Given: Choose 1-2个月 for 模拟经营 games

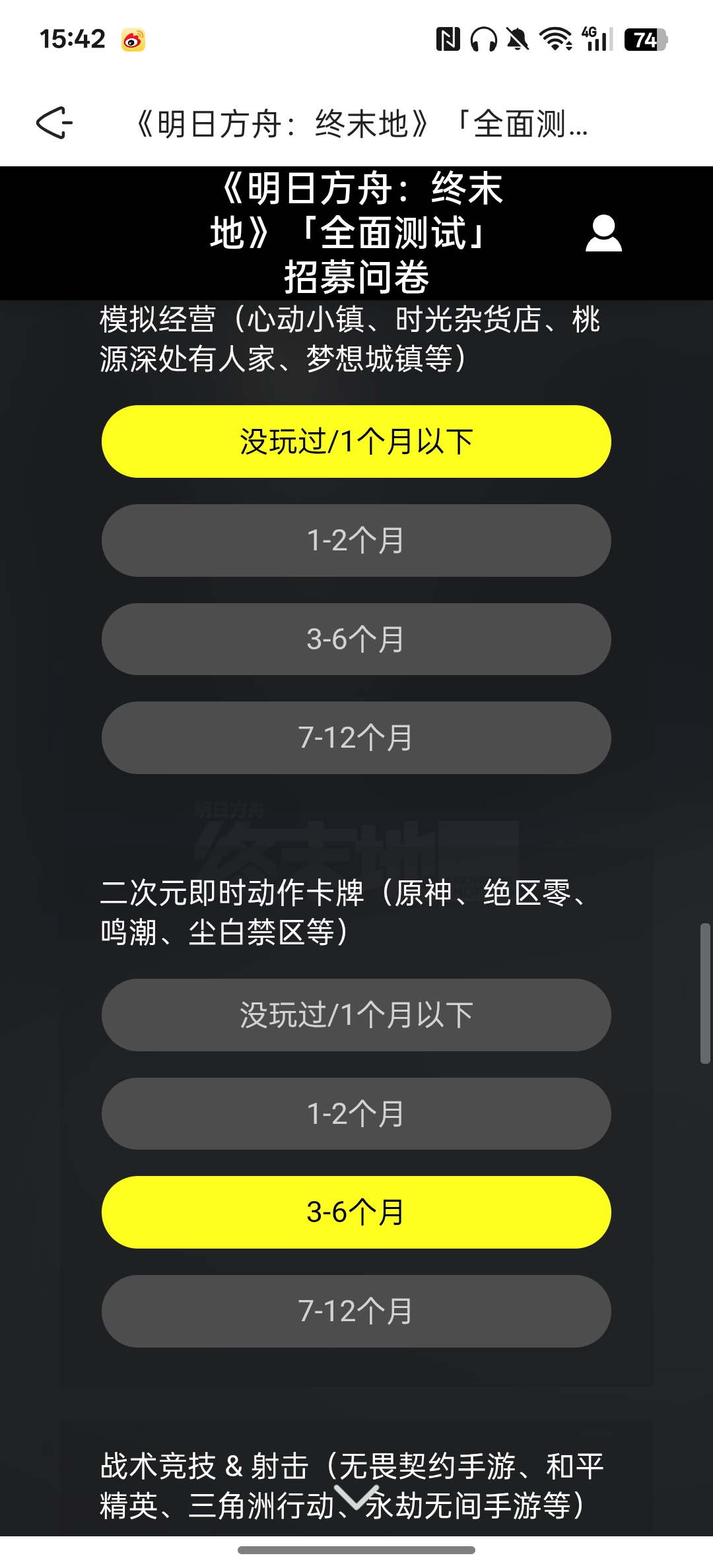Looking at the screenshot, I should tap(356, 540).
